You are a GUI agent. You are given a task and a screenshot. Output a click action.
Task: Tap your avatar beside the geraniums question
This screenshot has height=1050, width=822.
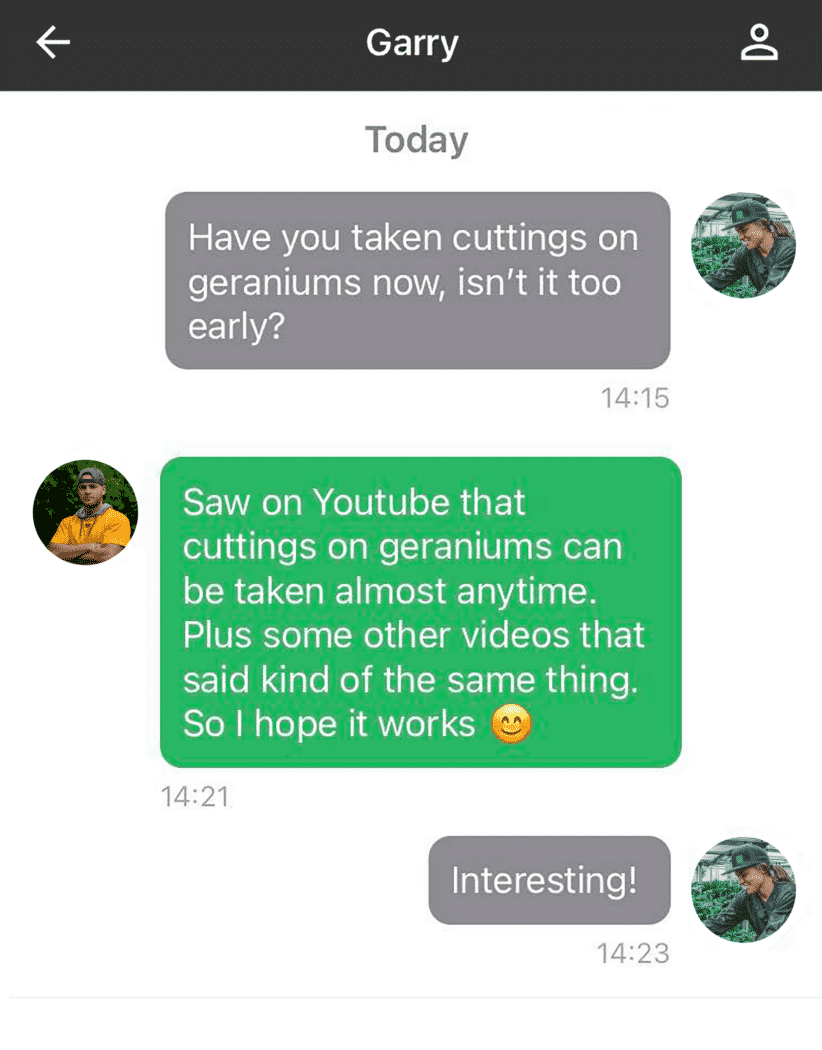pos(744,245)
